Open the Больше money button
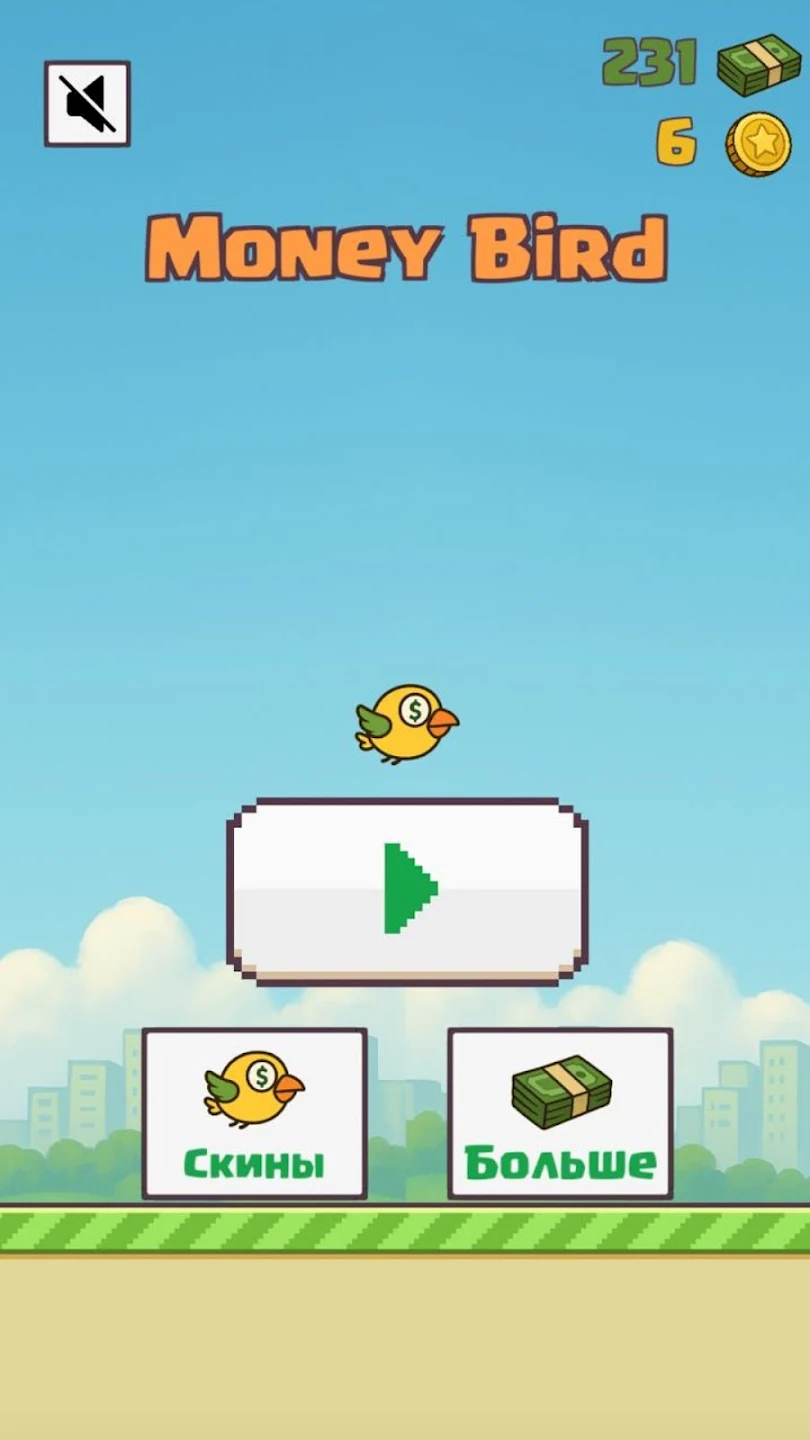810x1440 pixels. [560, 1113]
